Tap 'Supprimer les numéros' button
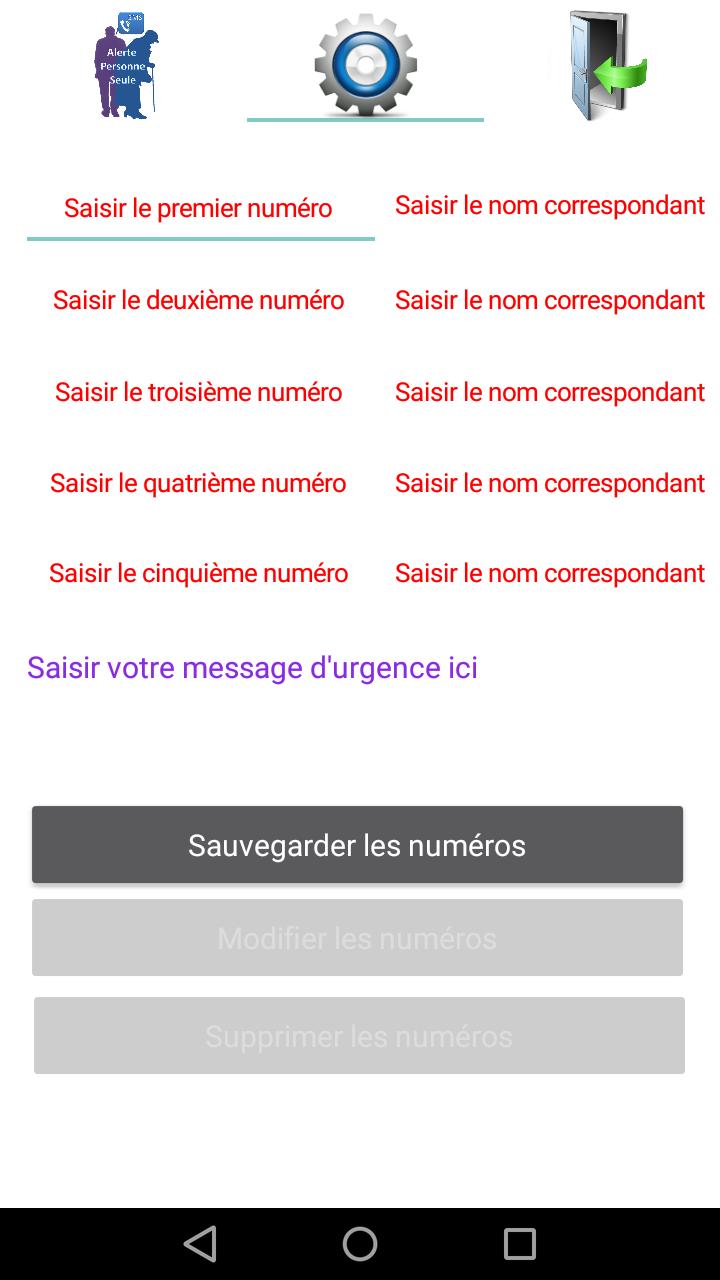Viewport: 720px width, 1280px height. click(x=357, y=1035)
